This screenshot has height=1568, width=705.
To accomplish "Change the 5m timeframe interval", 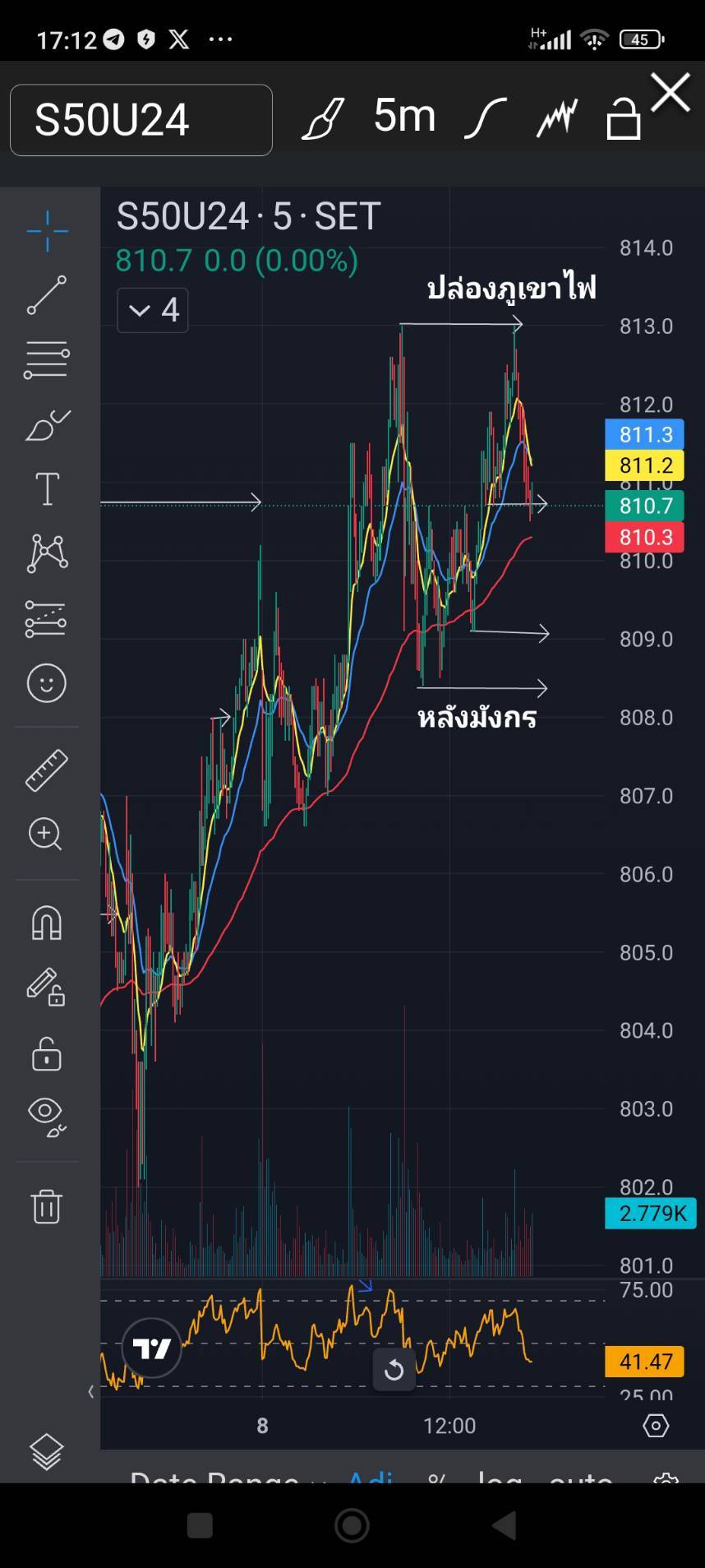I will [404, 116].
